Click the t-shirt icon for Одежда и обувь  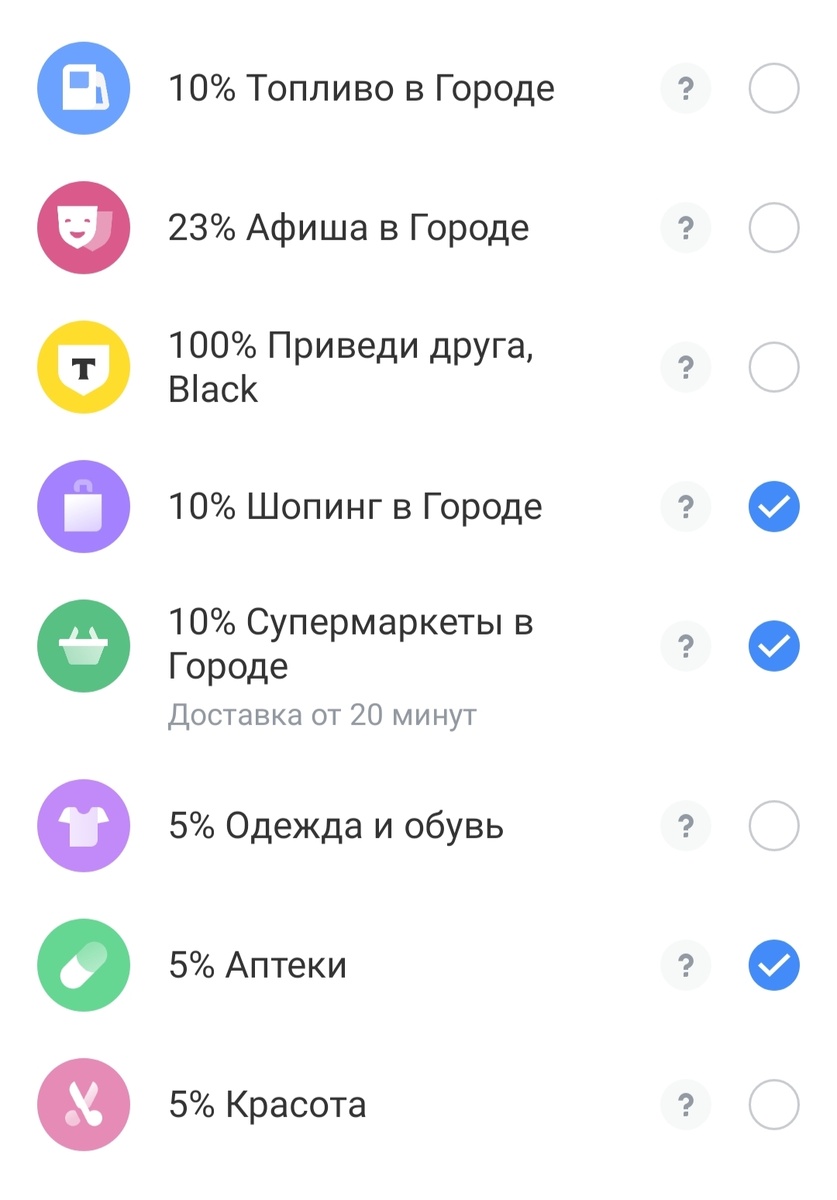pyautogui.click(x=83, y=826)
